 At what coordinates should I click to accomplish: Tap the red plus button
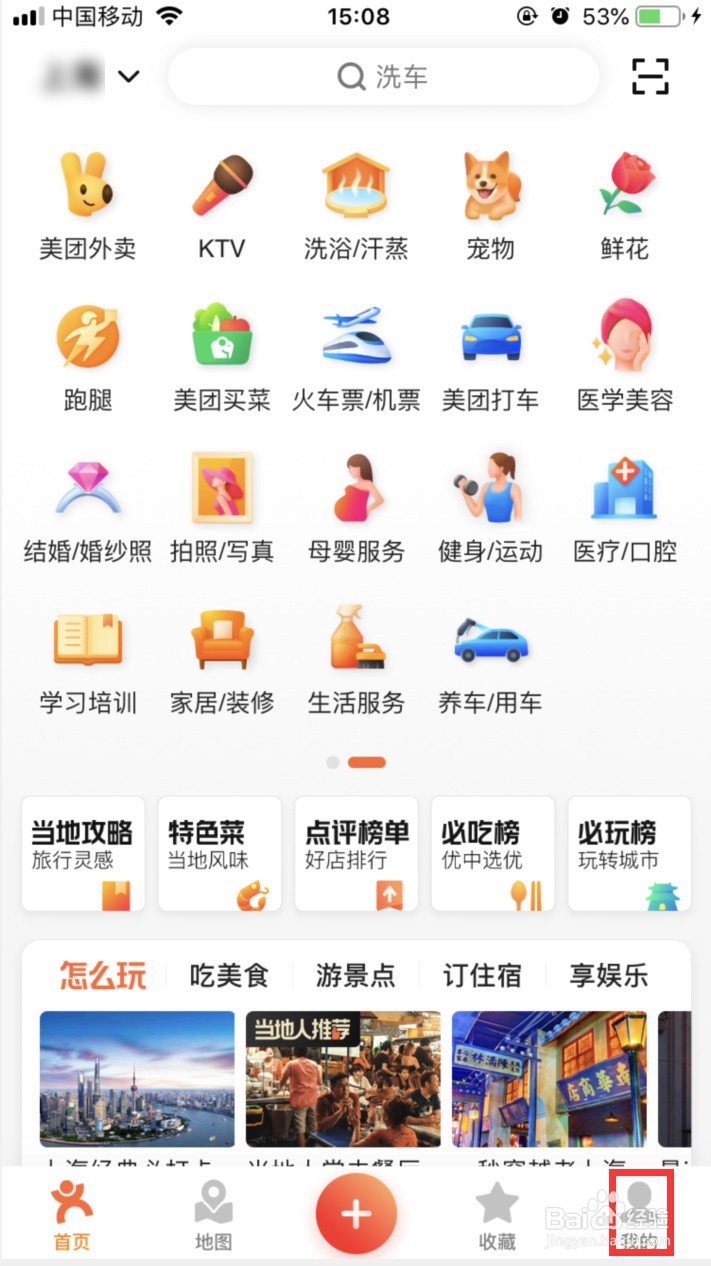(356, 1214)
